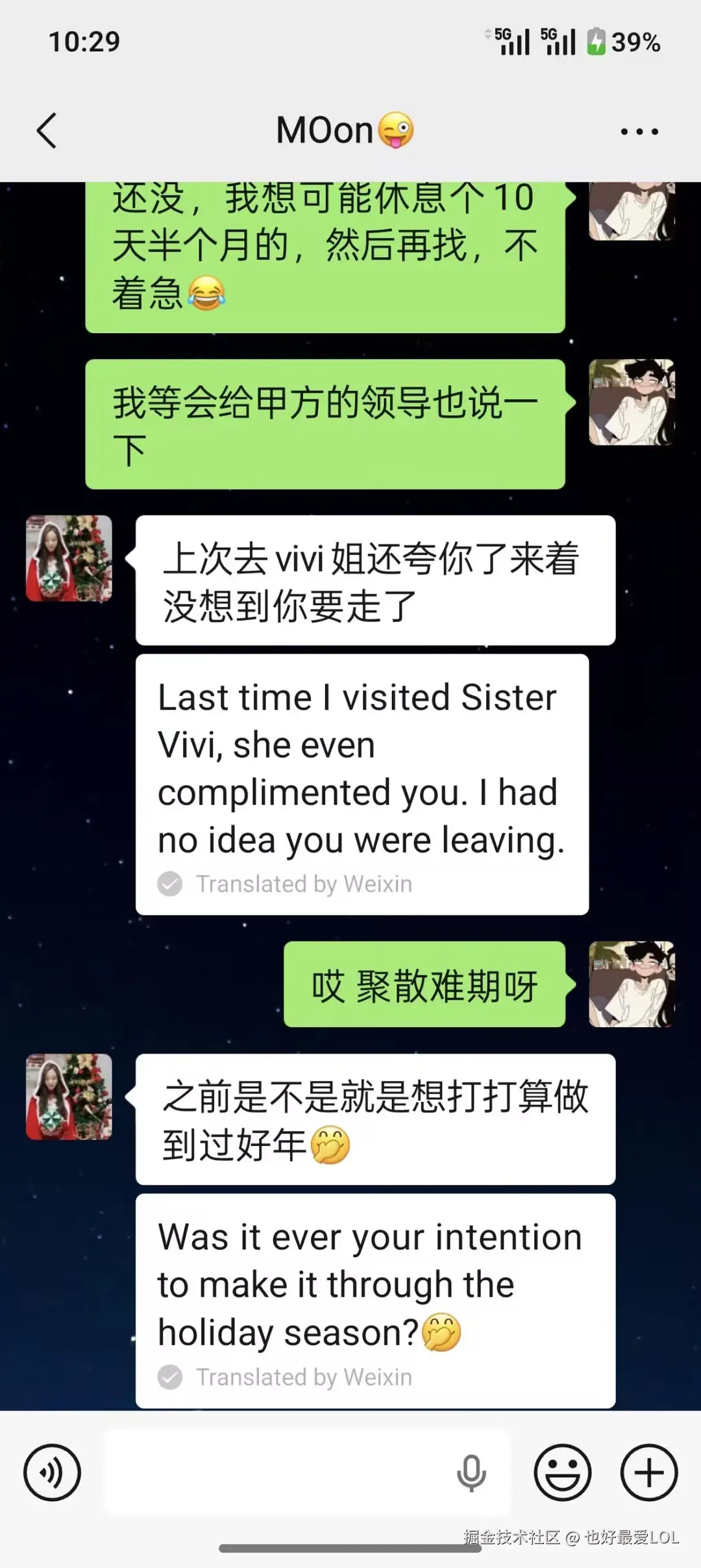Viewport: 701px width, 1568px height.
Task: Switch to voice message mode
Action: (52, 1472)
